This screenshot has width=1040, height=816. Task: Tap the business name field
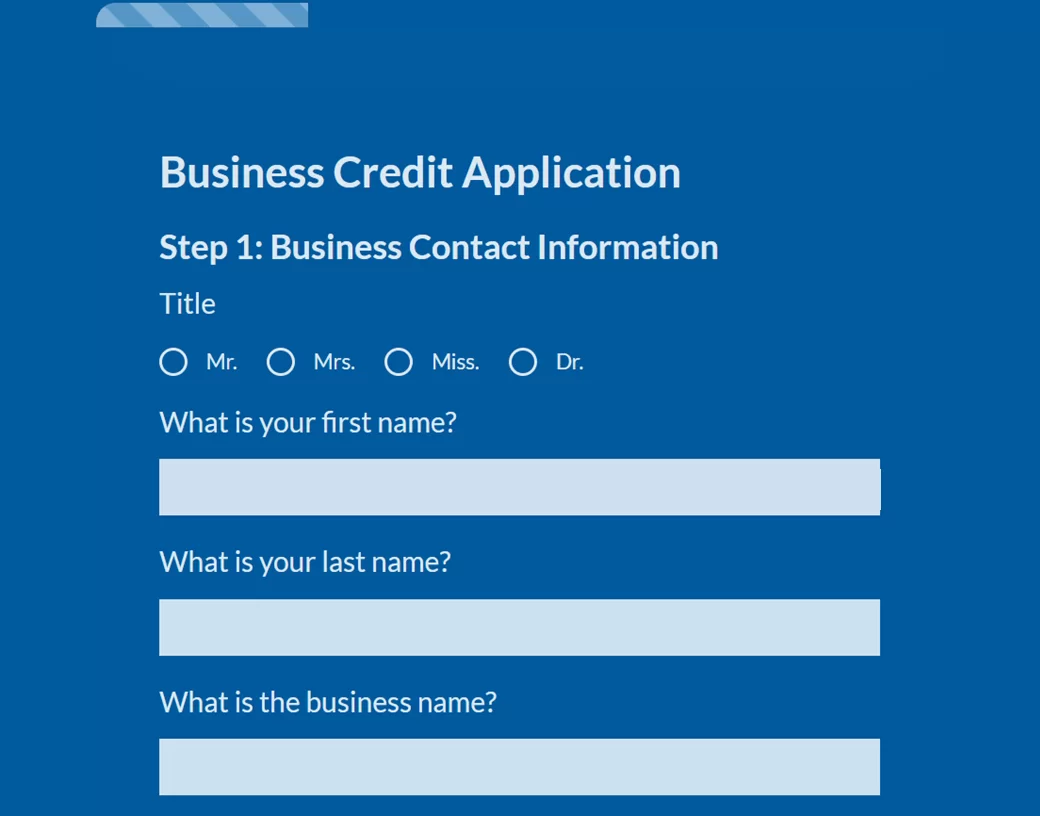pos(519,767)
